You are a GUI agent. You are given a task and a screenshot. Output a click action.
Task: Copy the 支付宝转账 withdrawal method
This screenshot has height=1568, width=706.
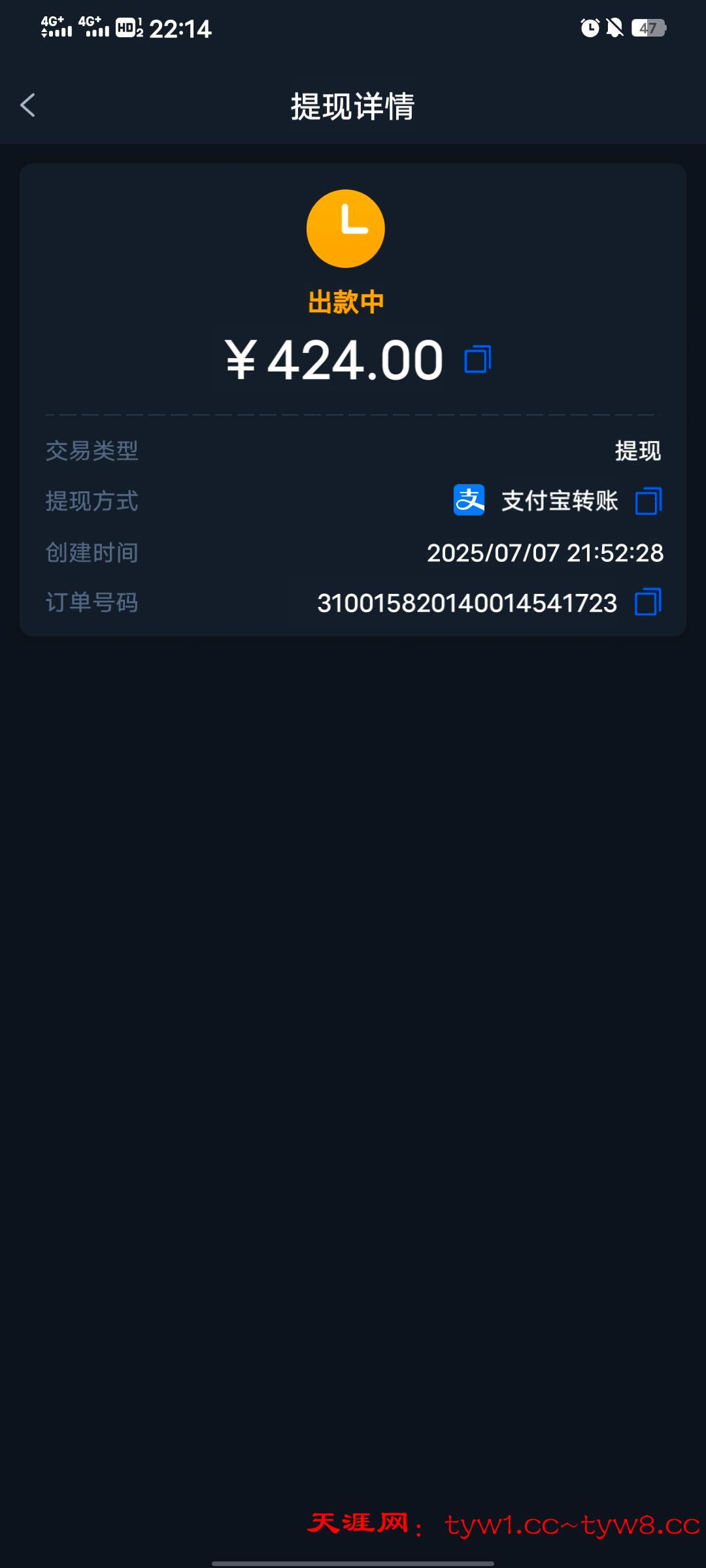(648, 501)
